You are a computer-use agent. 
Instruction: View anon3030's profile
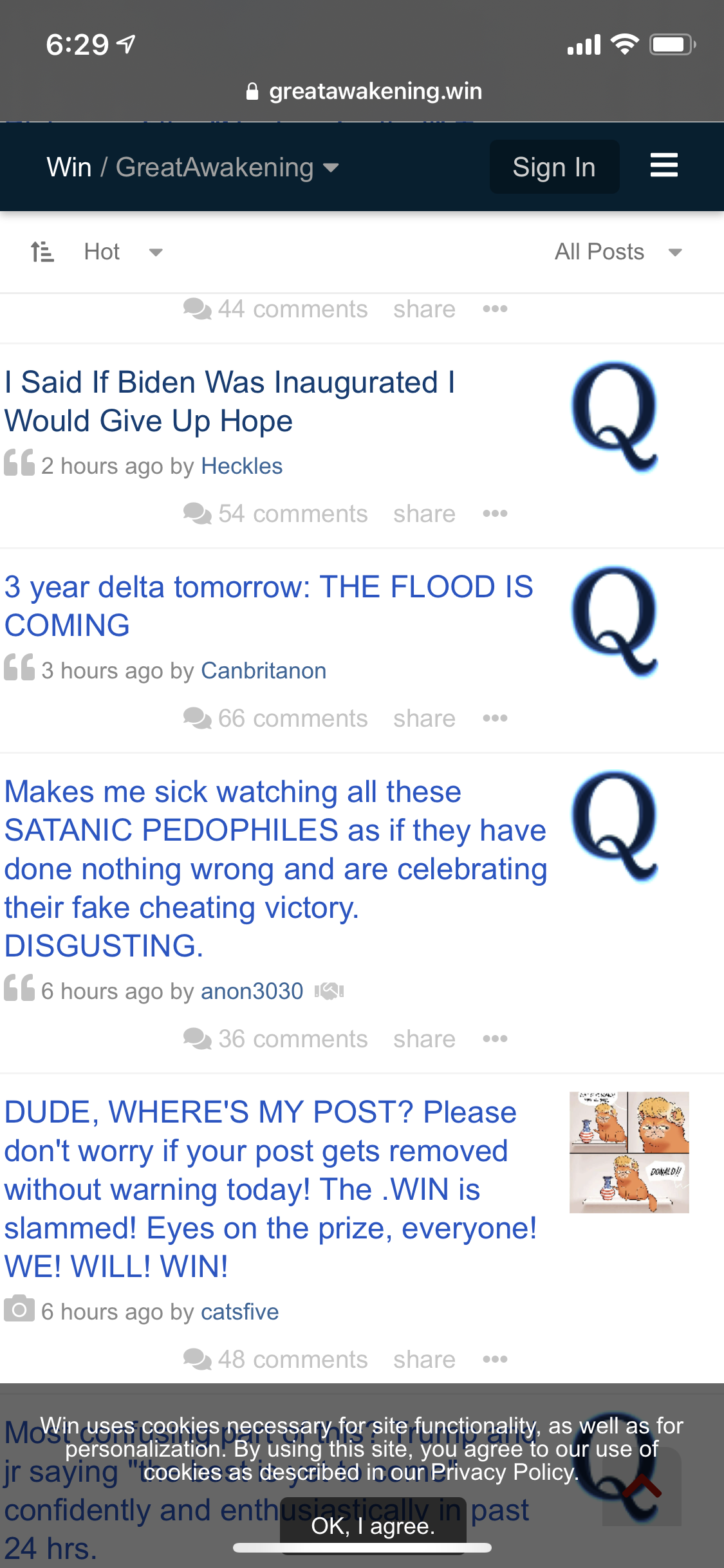click(x=252, y=991)
